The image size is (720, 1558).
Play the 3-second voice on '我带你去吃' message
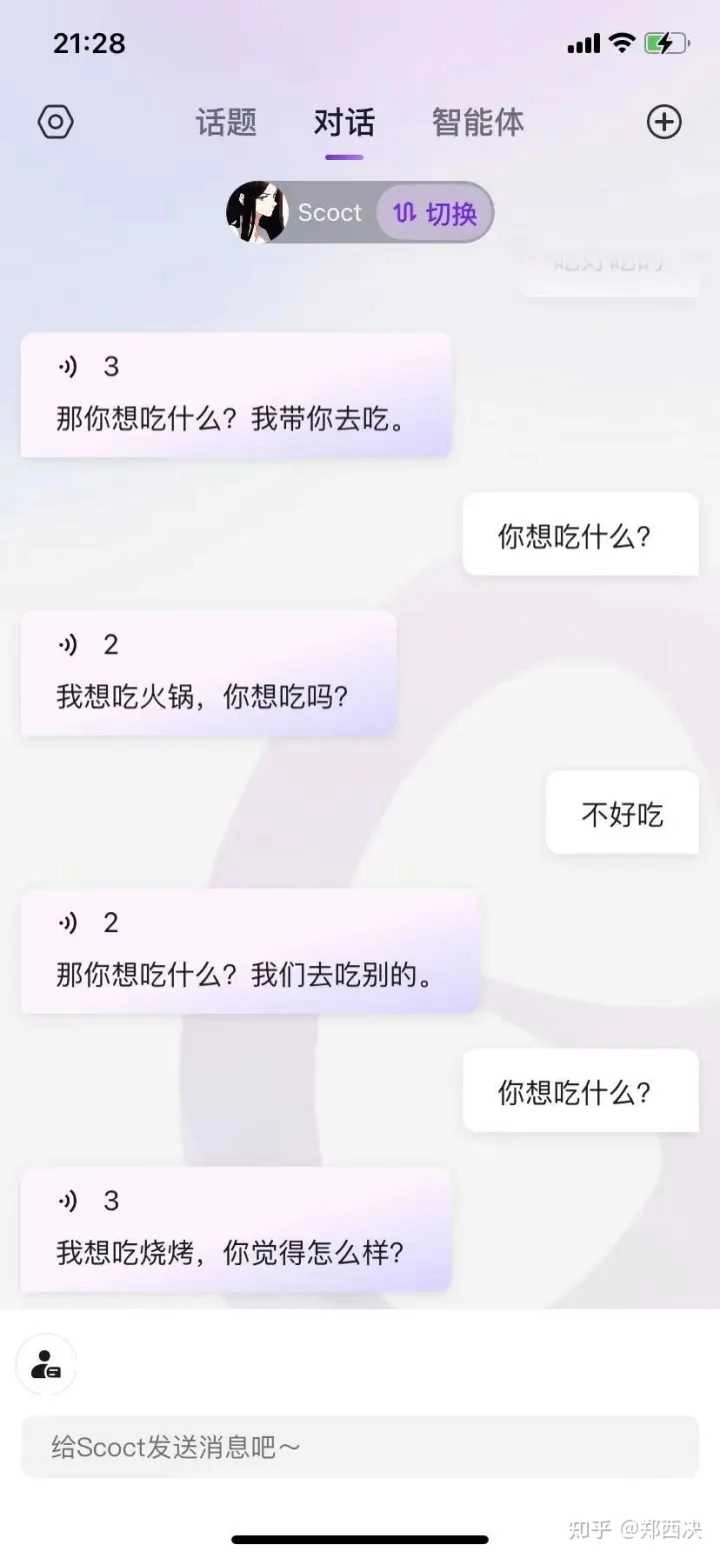click(x=68, y=366)
